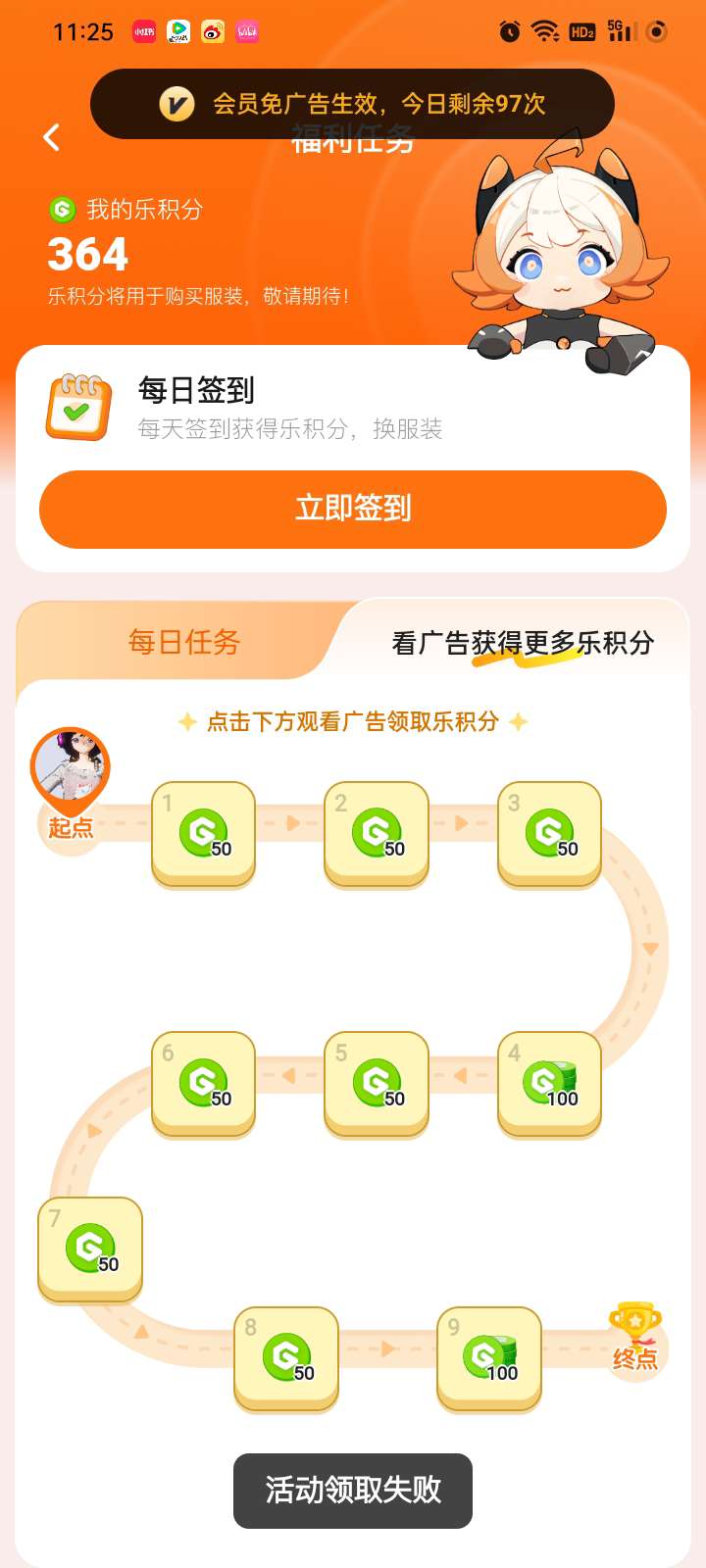Switch to the 每日任务 tab
The image size is (706, 1568).
pos(184,642)
